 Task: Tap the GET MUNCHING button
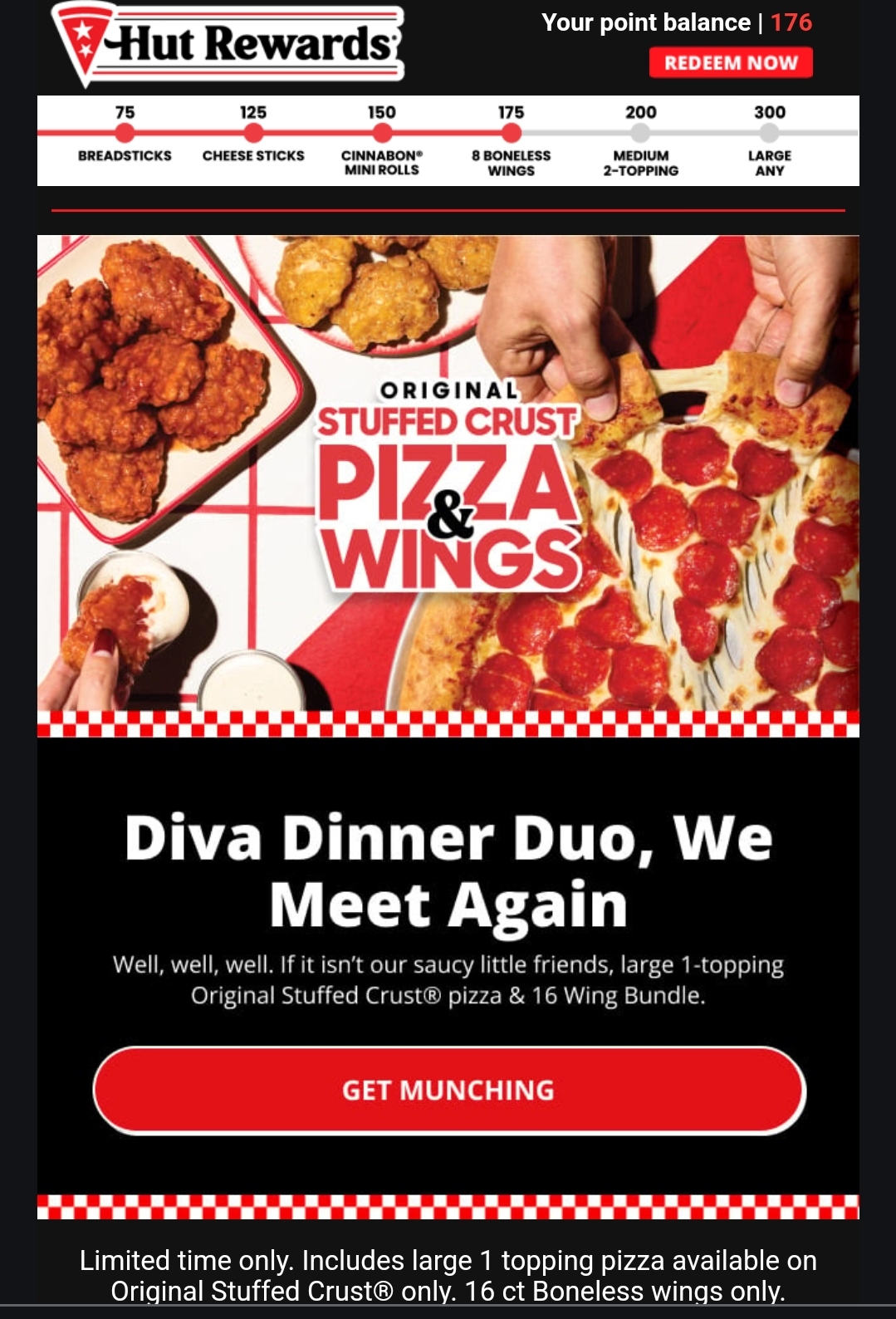(448, 1090)
